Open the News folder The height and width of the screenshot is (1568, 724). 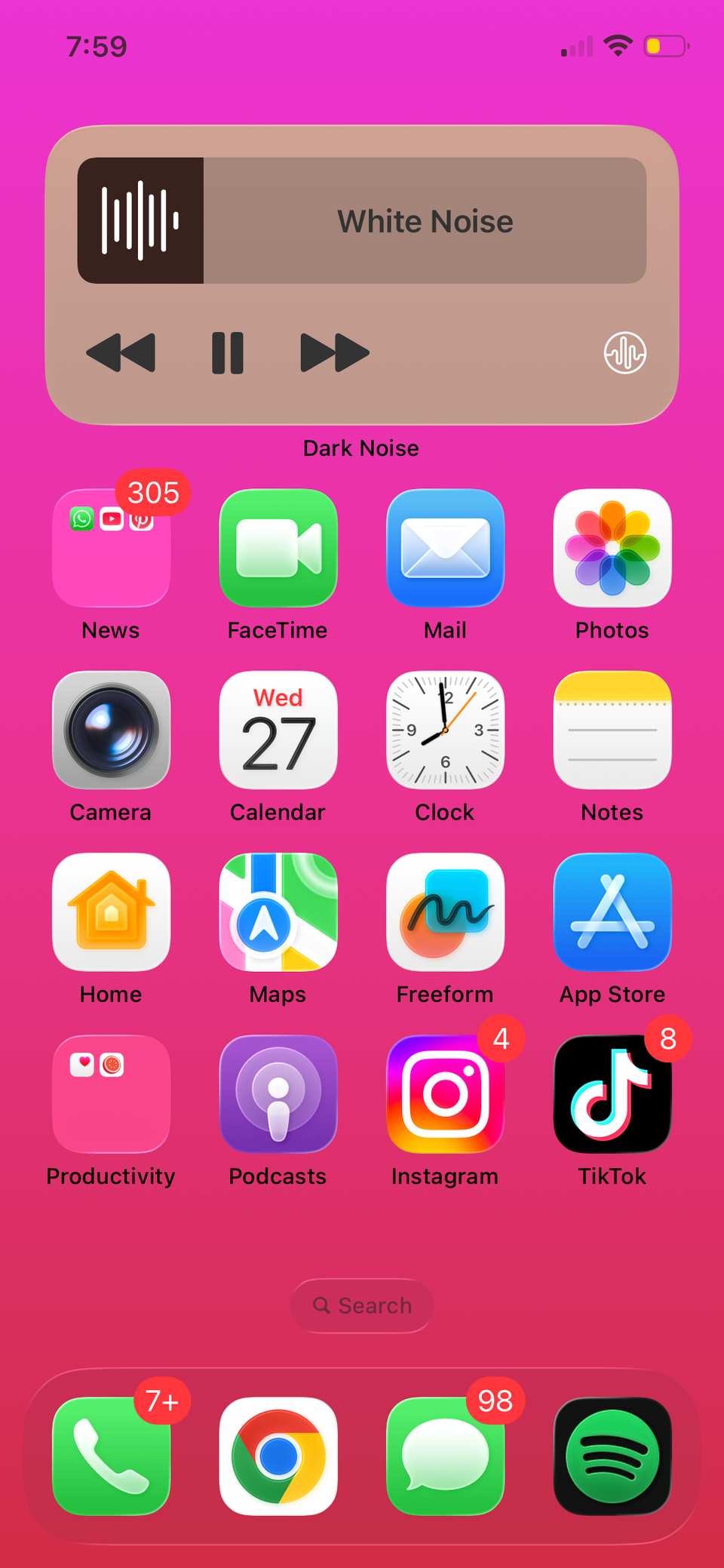point(111,549)
